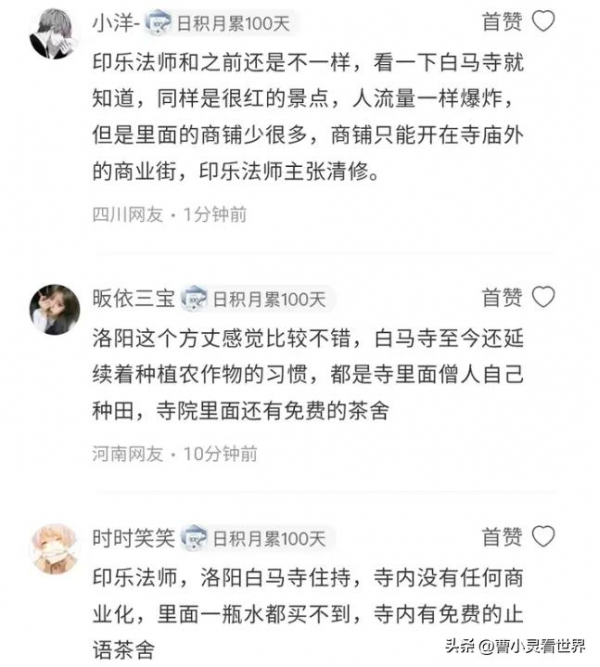Tap the heart on 时时笑笑's comment
The height and width of the screenshot is (667, 600).
543,536
